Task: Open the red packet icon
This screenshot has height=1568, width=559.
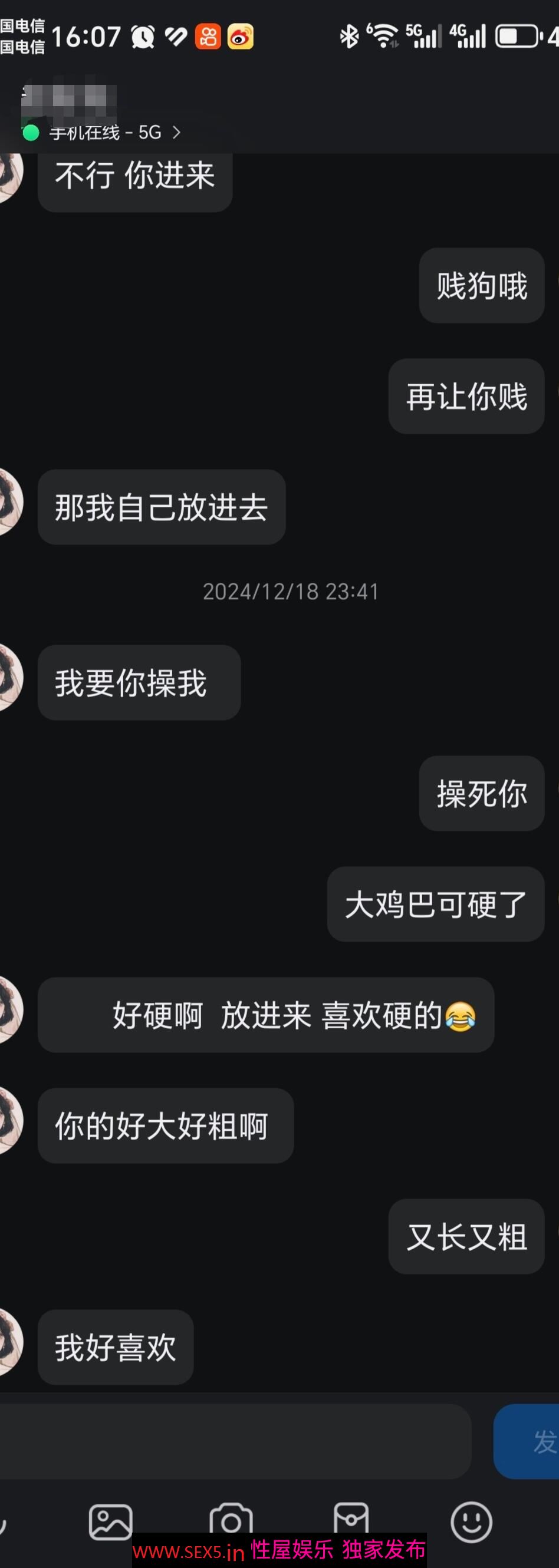Action: pos(351,1519)
